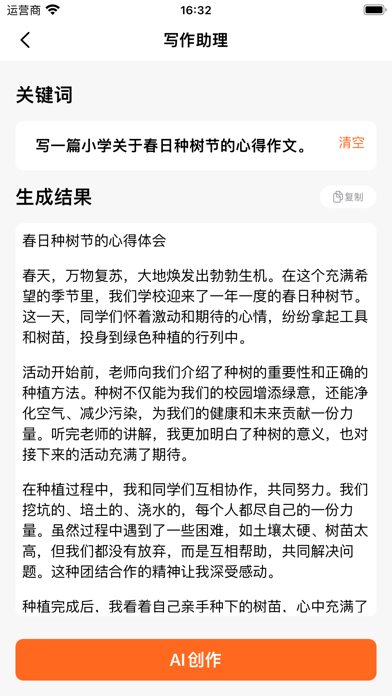Screen dimensions: 392x696
Task: Go back using the top-left arrow
Action: [25, 40]
